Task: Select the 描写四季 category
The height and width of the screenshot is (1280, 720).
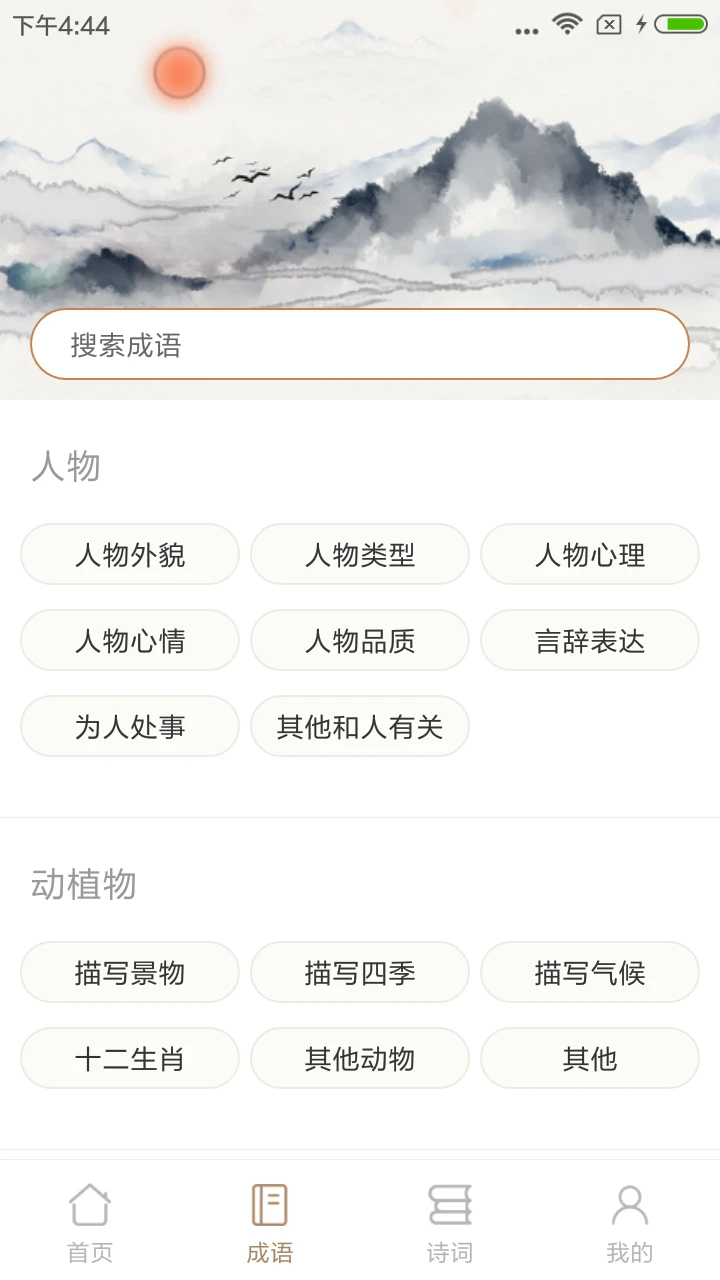Action: pos(360,972)
